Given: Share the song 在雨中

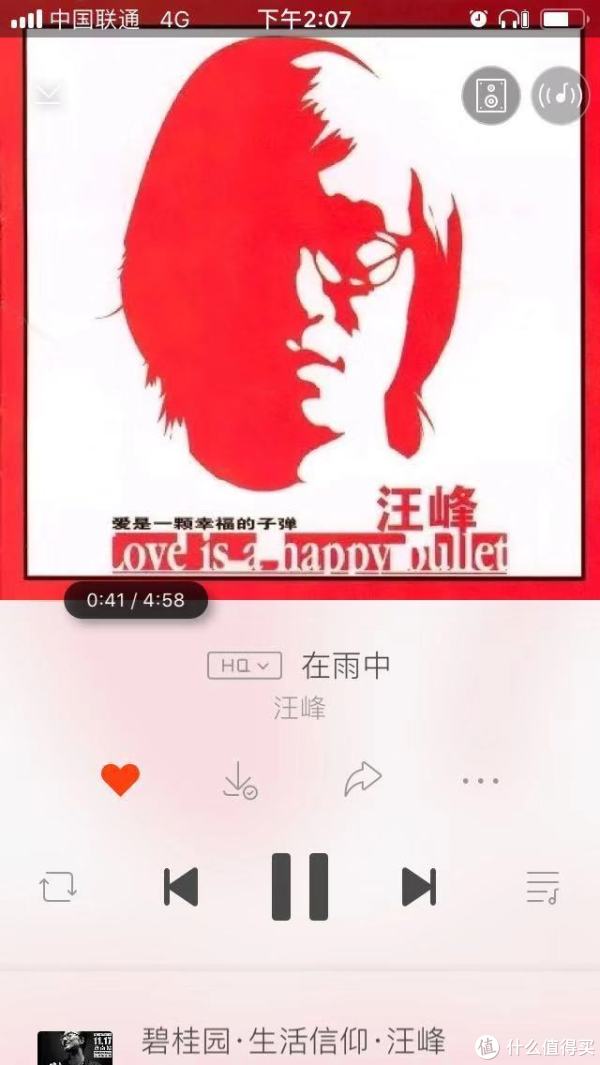Looking at the screenshot, I should coord(363,779).
